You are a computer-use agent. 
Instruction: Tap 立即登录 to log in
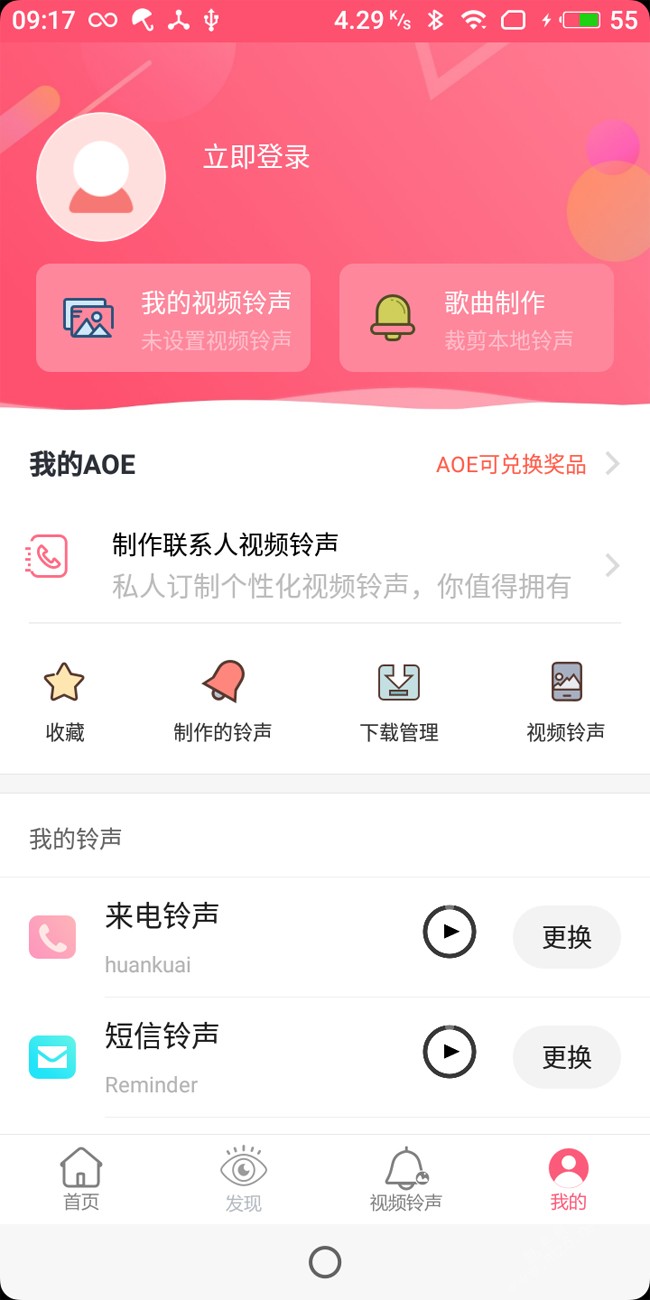coord(256,157)
